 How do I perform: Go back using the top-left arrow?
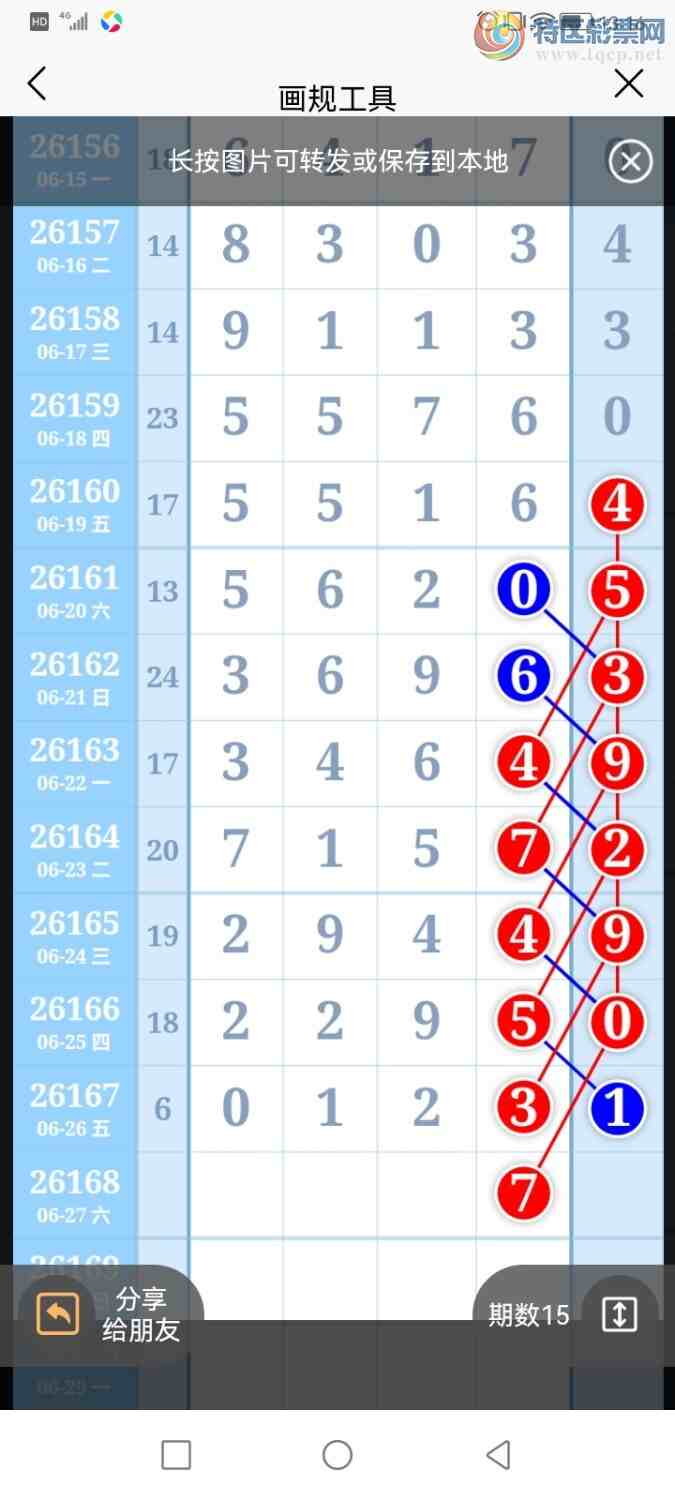click(37, 84)
